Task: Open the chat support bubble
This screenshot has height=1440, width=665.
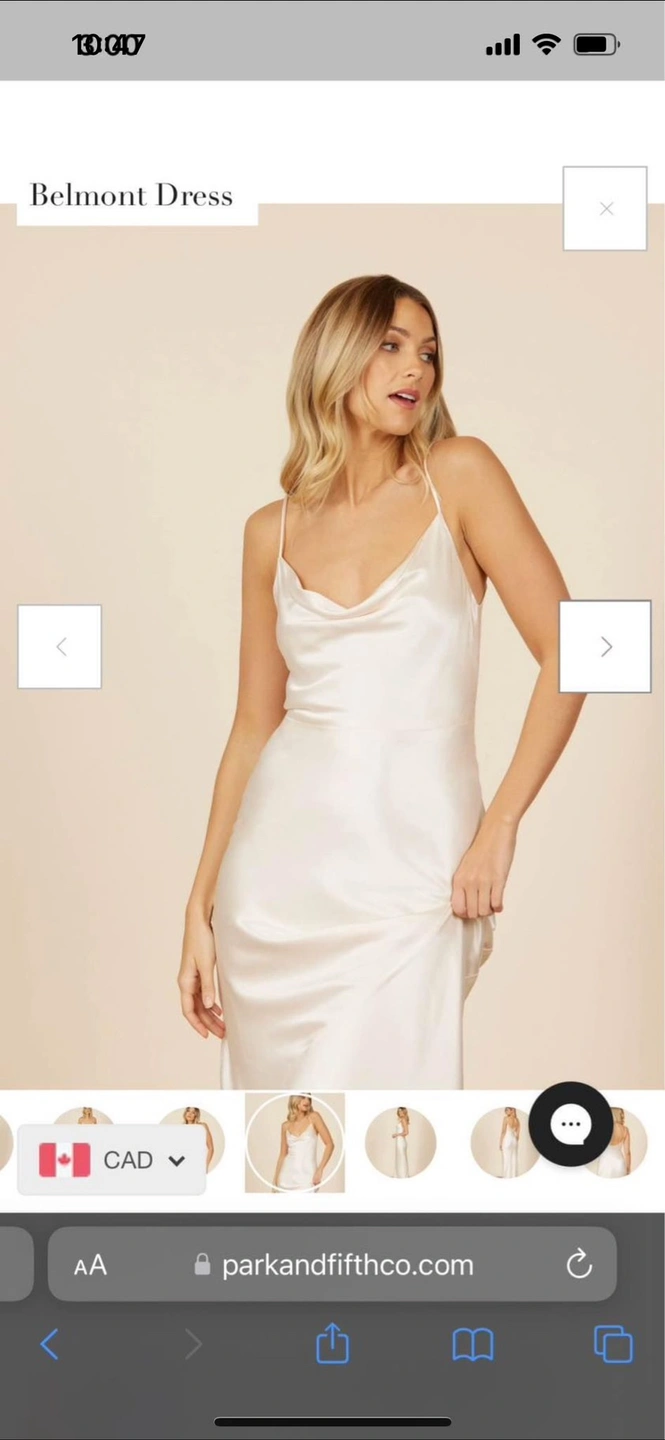Action: click(571, 1124)
